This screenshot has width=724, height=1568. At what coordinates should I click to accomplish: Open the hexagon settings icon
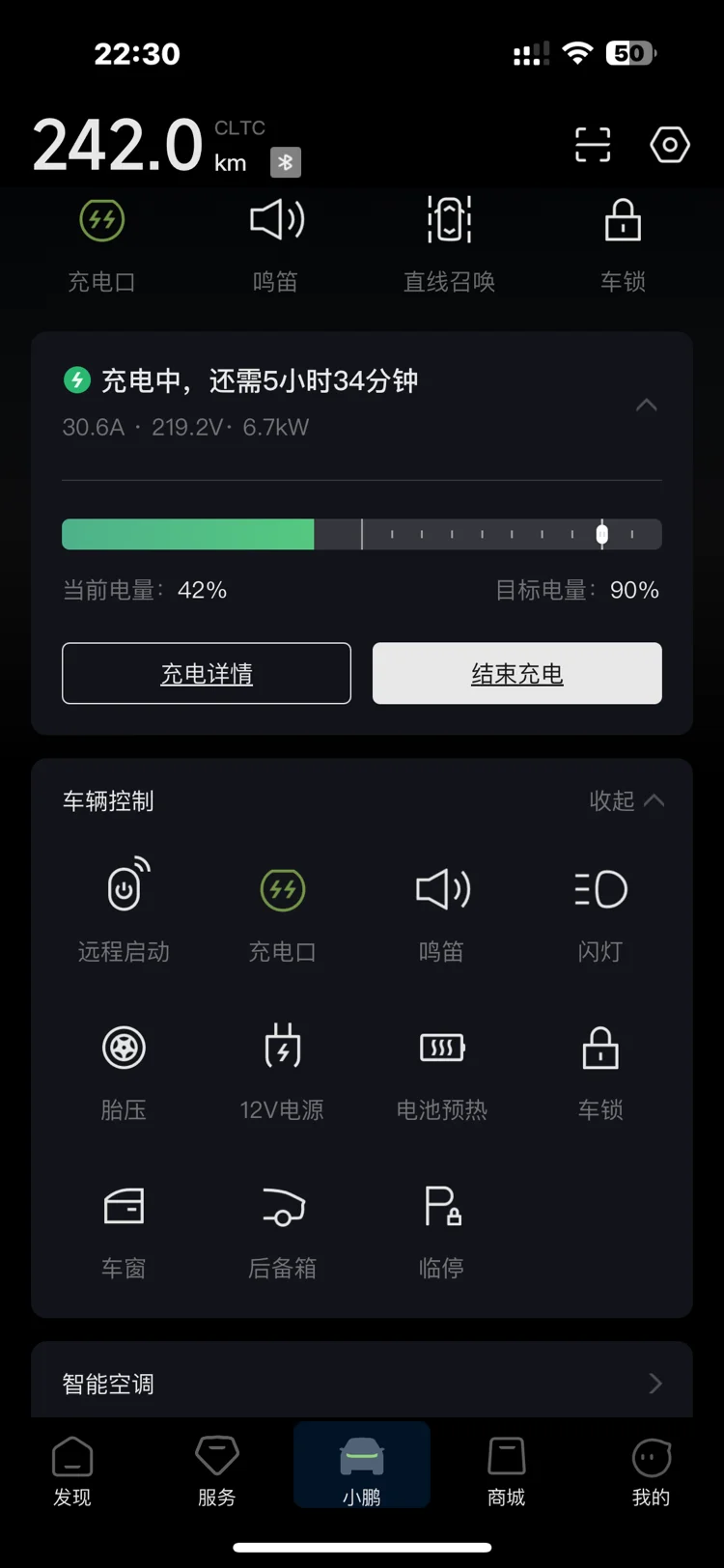(x=669, y=145)
